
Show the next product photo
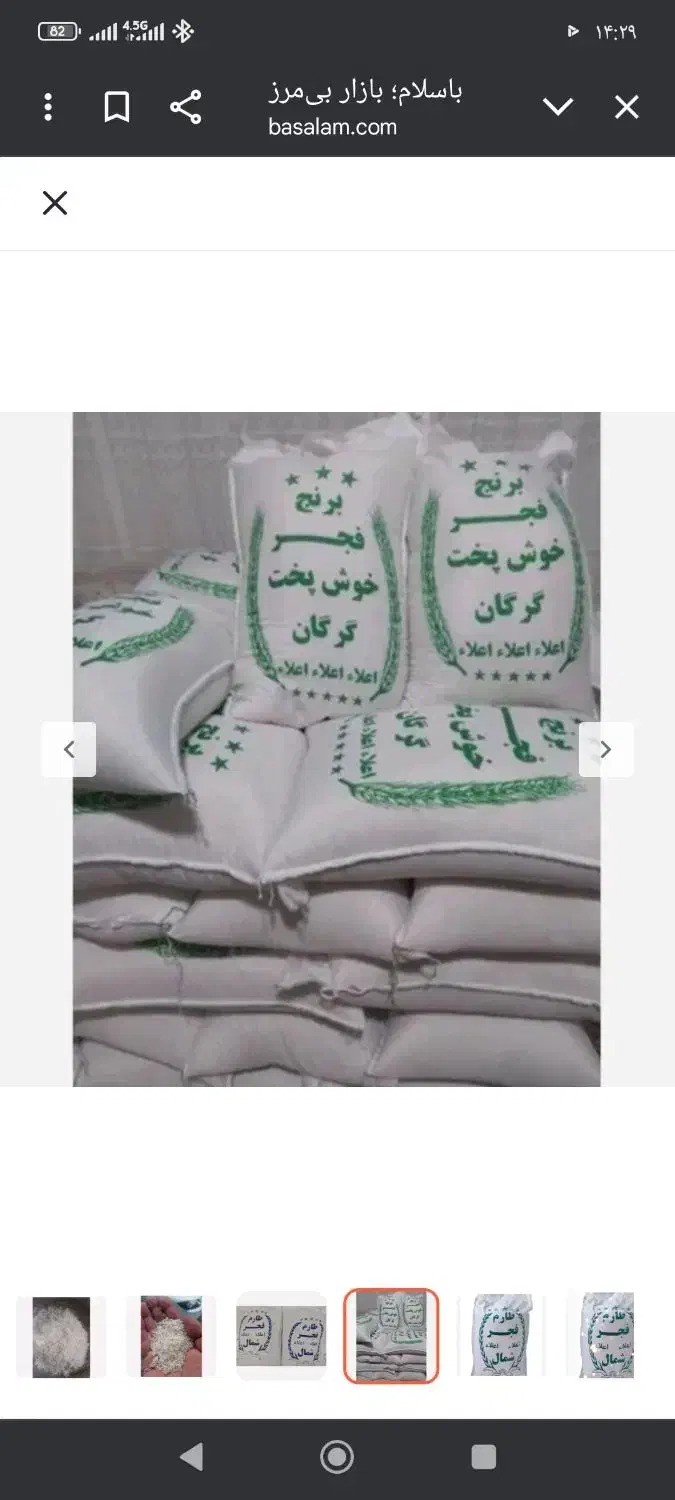[606, 749]
